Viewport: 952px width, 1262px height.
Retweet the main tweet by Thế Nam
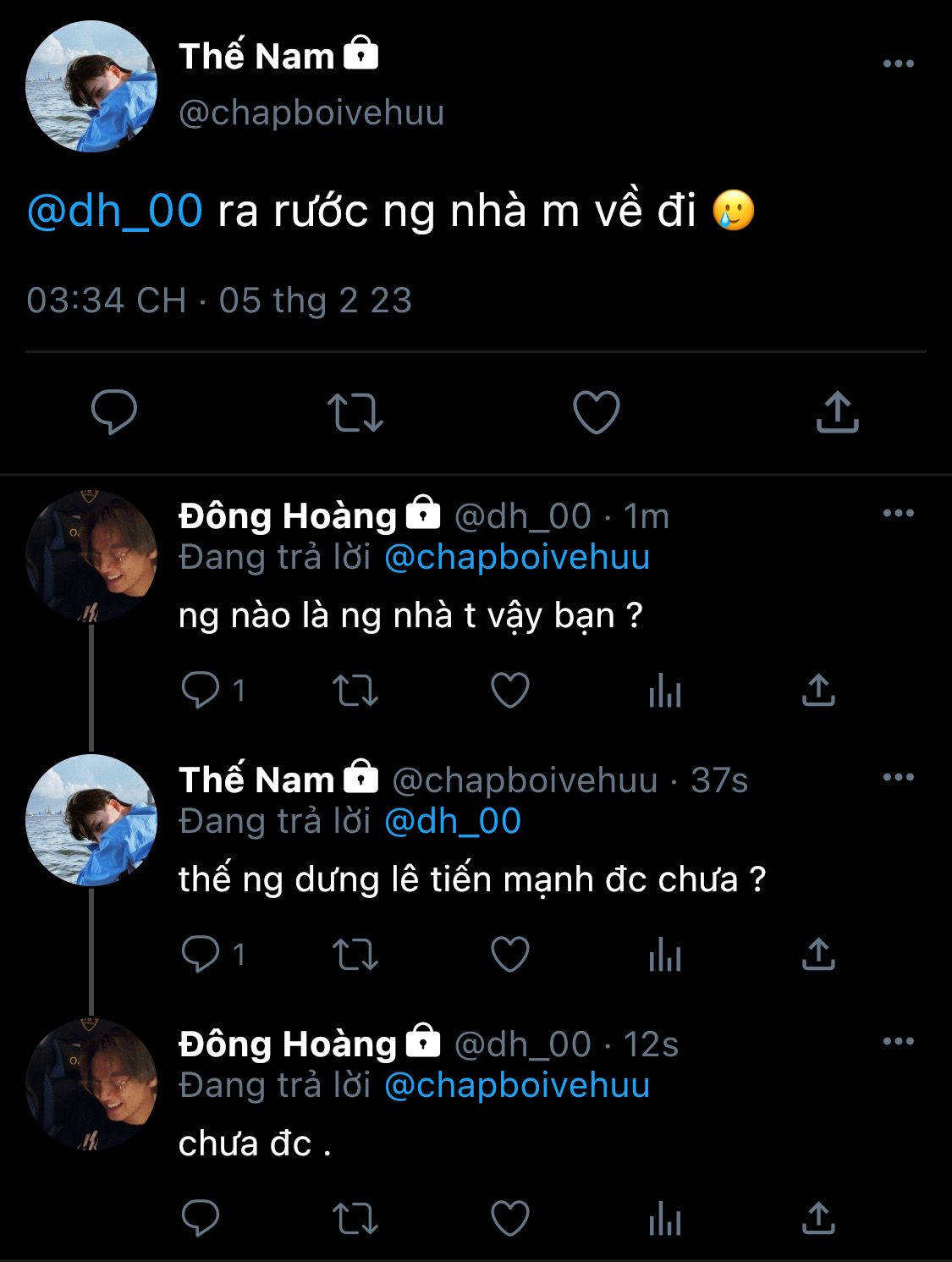click(355, 412)
